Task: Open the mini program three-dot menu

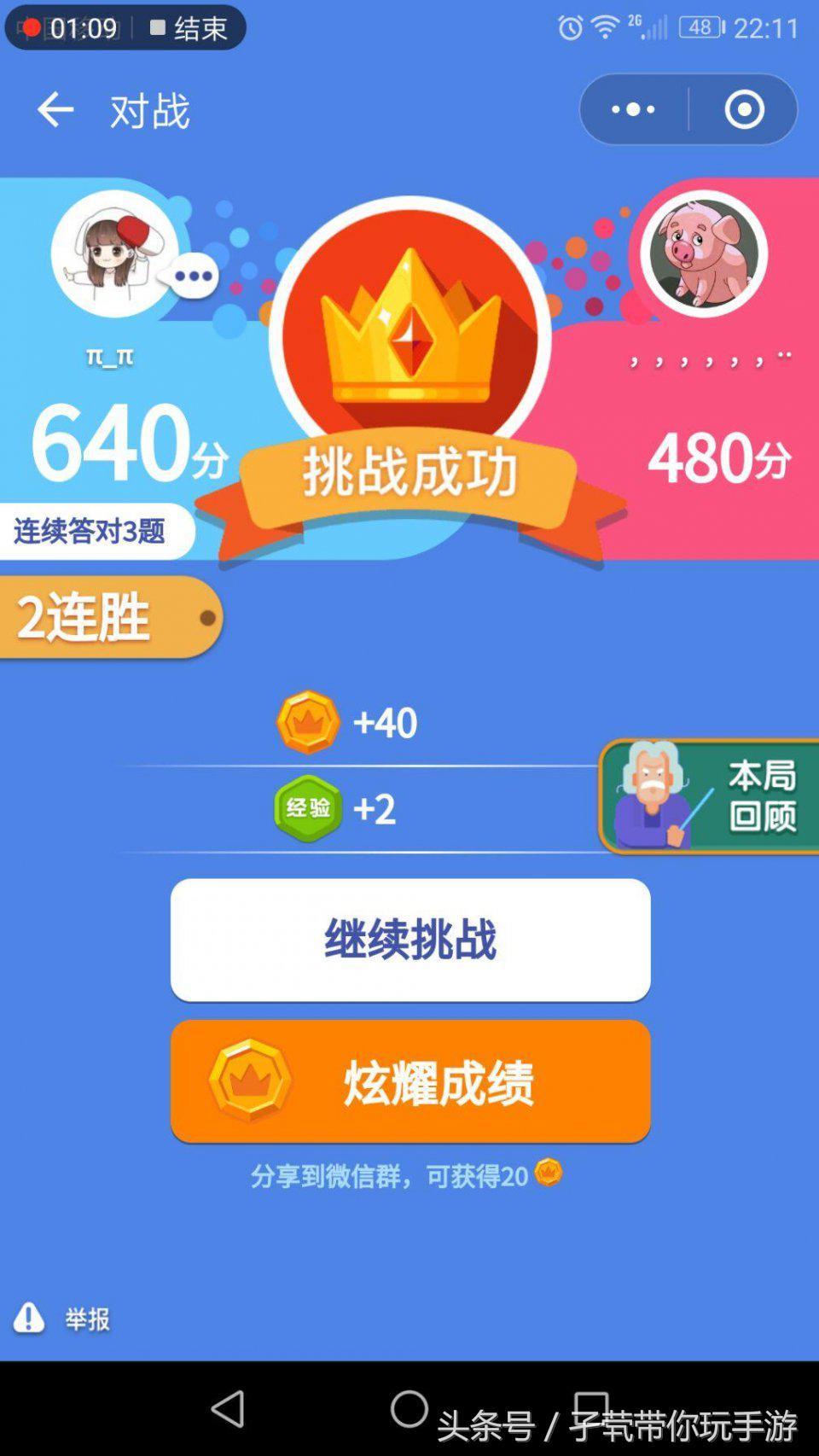Action: click(x=634, y=109)
